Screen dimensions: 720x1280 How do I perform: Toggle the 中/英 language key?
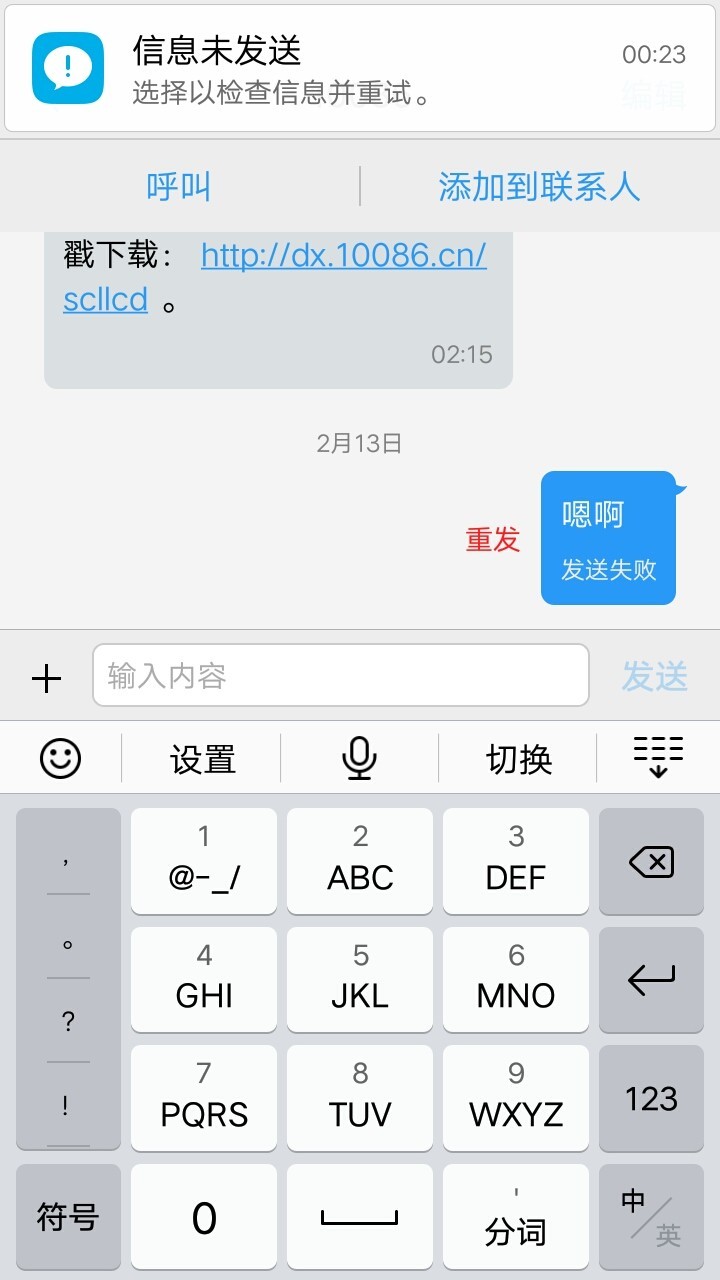(x=651, y=1217)
